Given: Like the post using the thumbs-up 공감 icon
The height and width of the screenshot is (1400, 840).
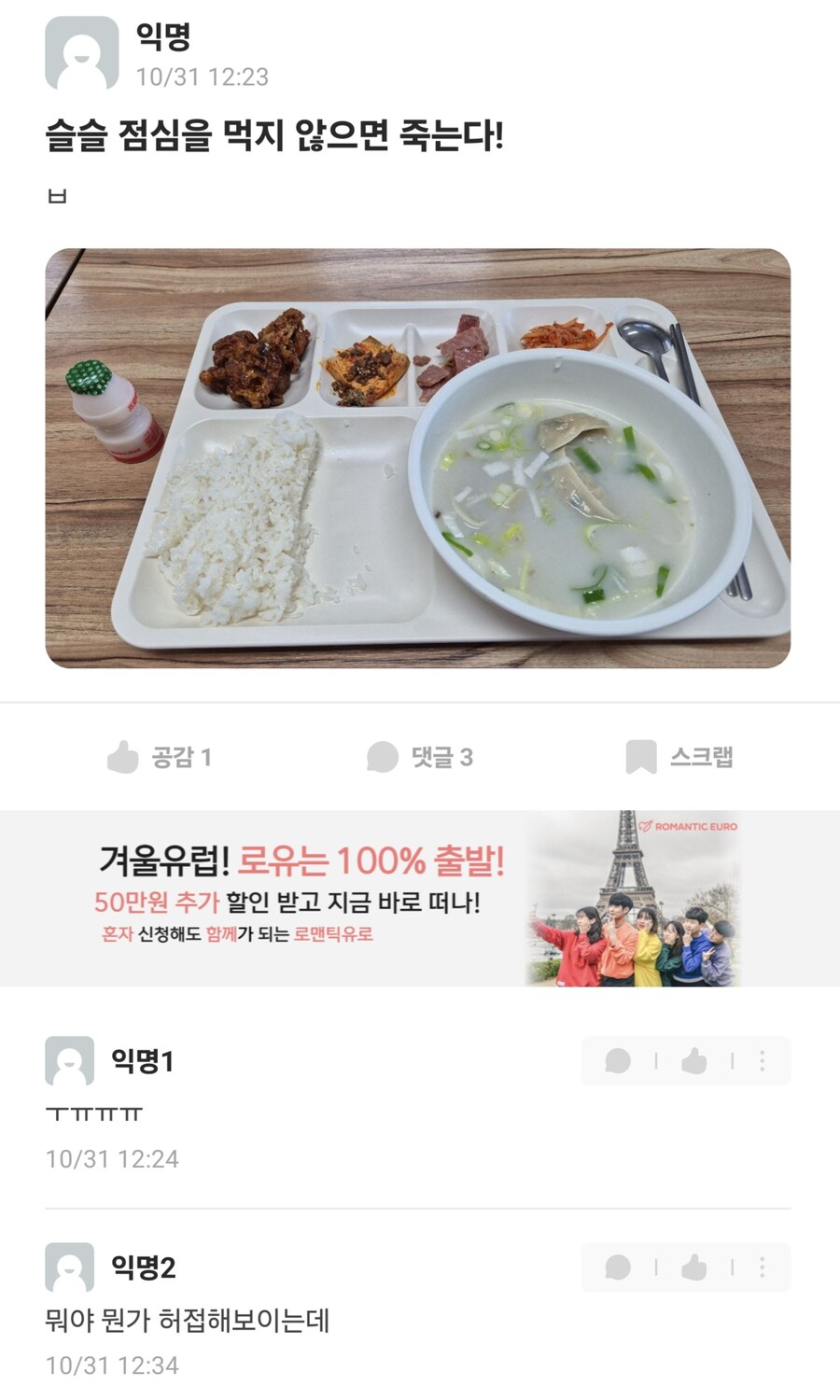Looking at the screenshot, I should [x=121, y=758].
